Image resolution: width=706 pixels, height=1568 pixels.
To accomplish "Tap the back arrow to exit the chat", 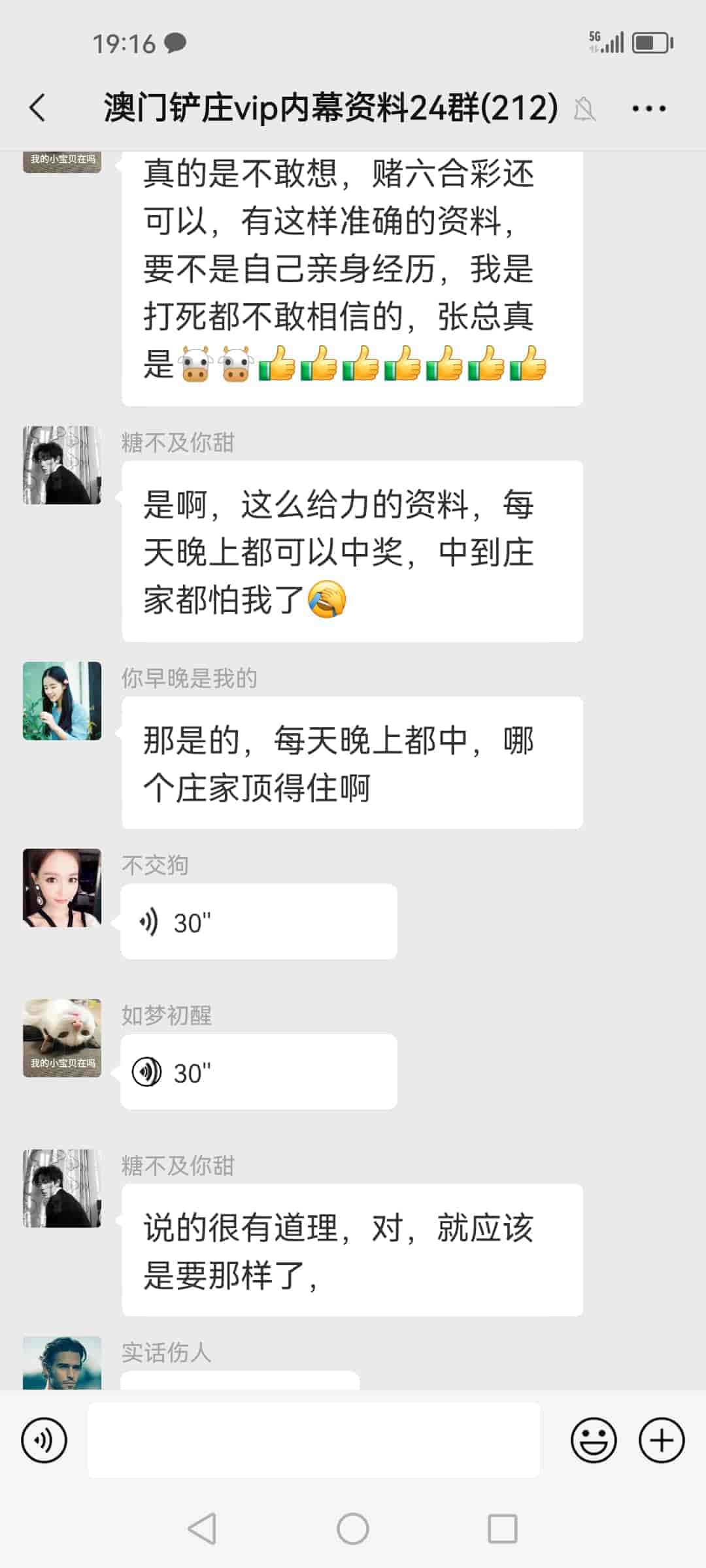I will (37, 108).
